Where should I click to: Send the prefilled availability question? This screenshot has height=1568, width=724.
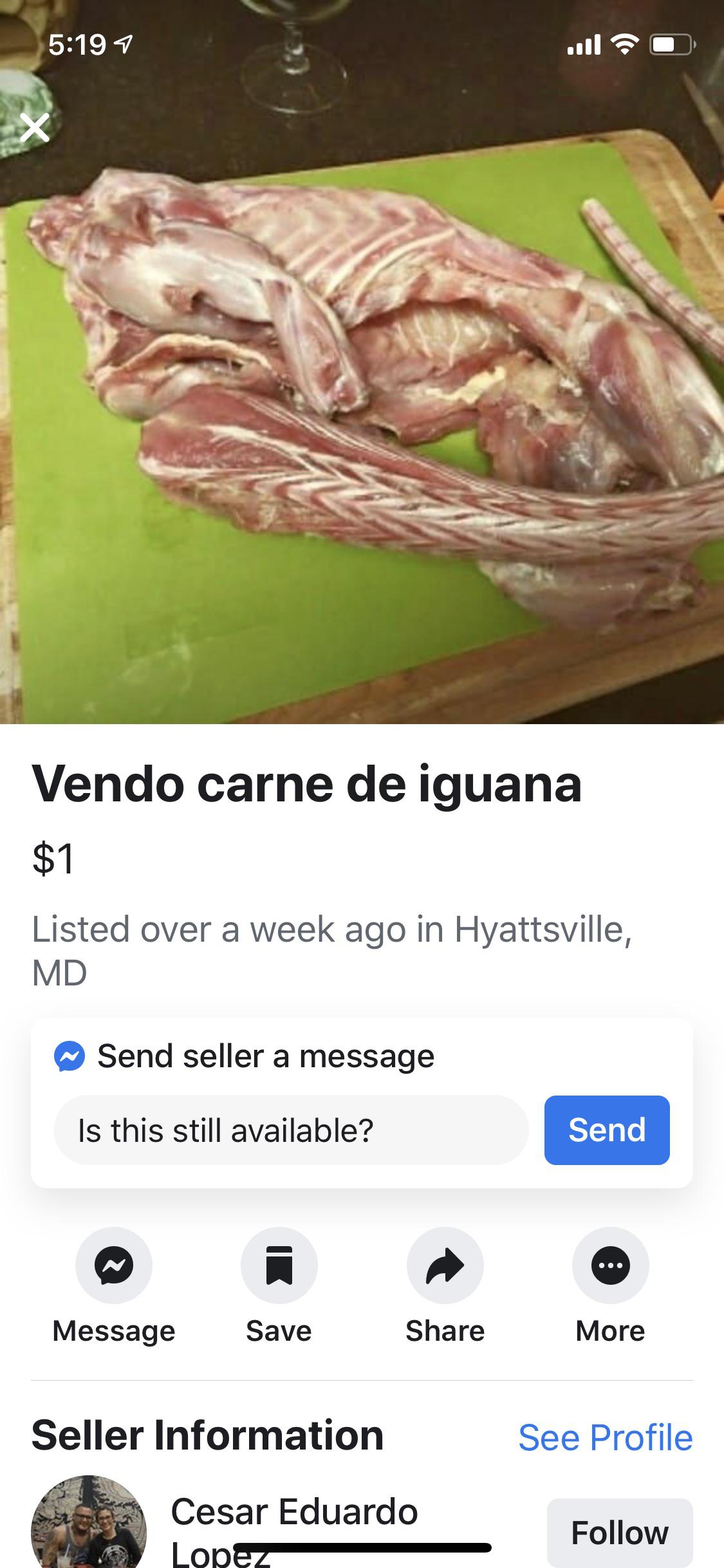[607, 1130]
